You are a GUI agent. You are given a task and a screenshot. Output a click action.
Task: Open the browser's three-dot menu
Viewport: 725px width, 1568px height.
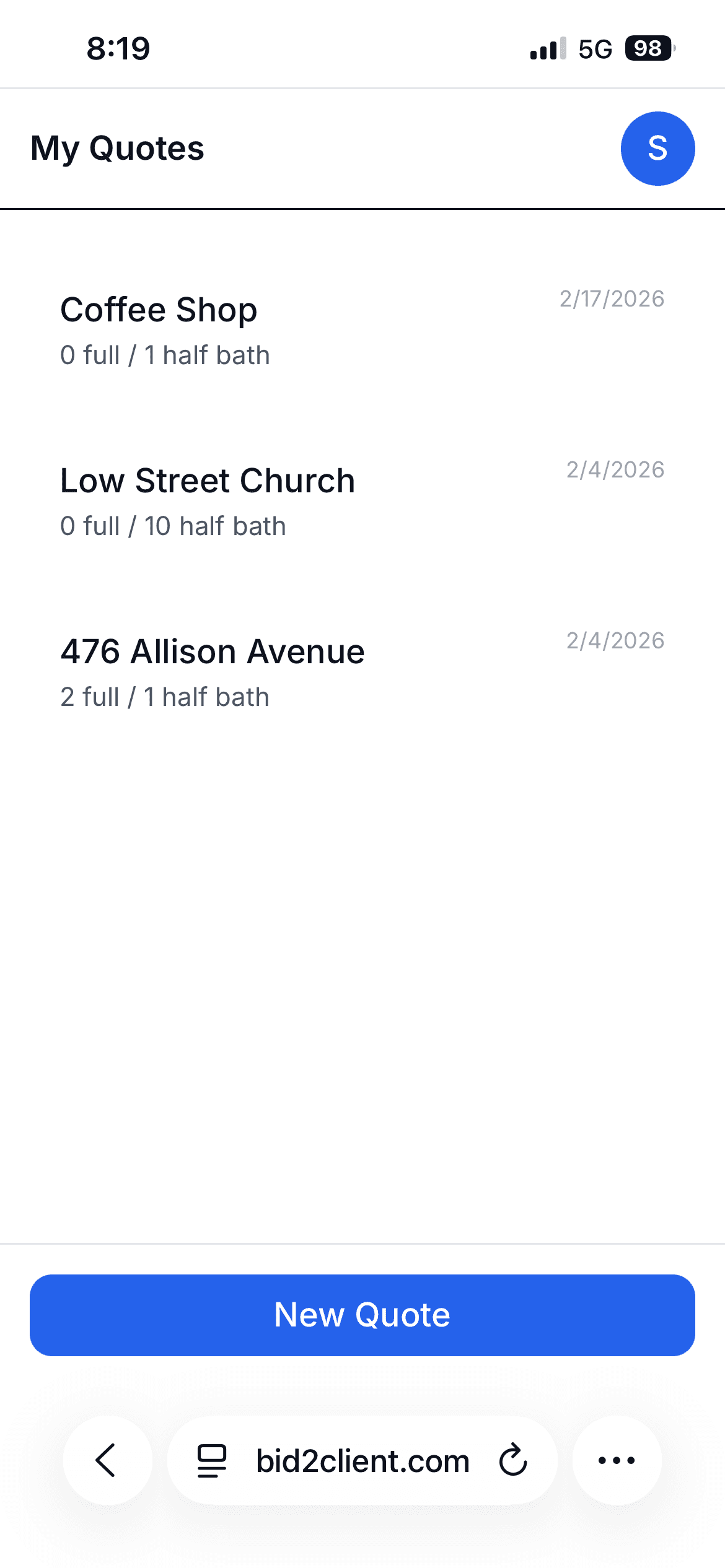pyautogui.click(x=617, y=1460)
